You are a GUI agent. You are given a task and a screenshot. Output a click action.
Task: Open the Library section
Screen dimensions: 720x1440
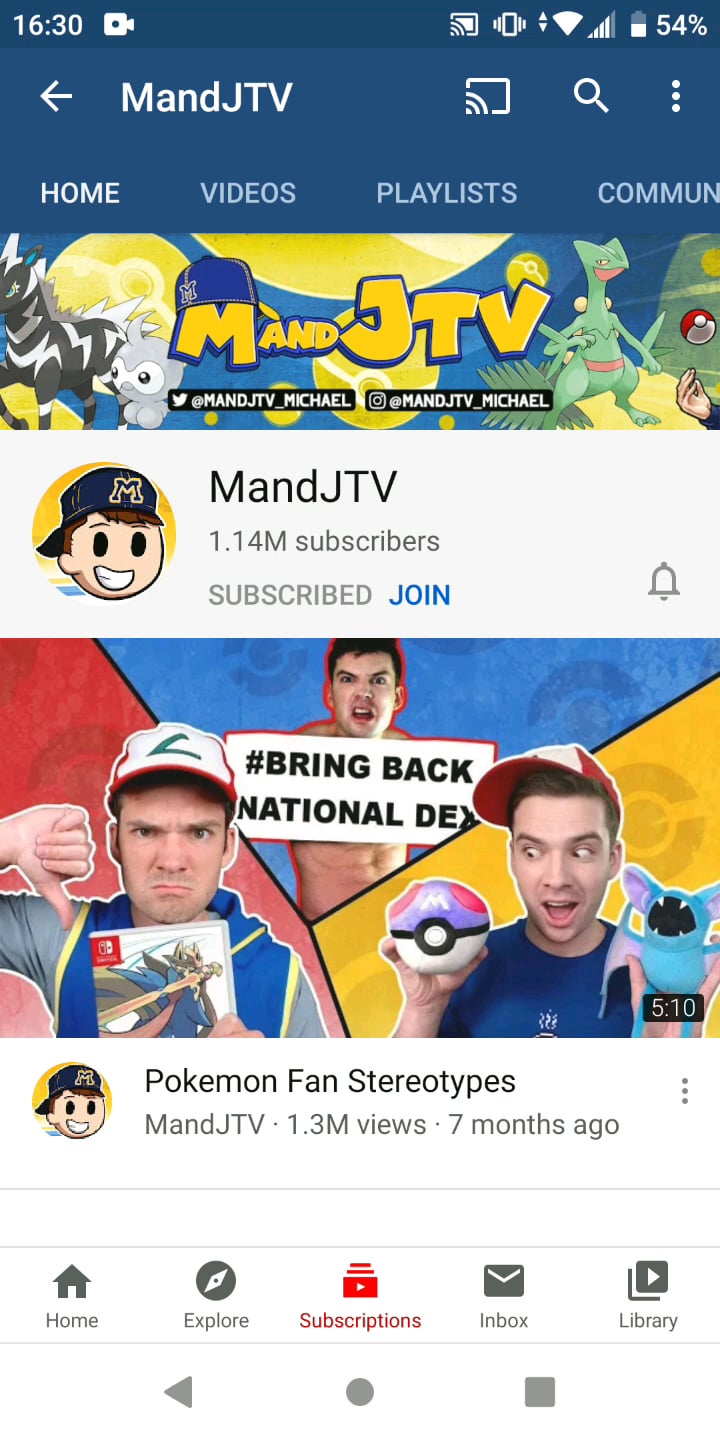(x=648, y=1295)
